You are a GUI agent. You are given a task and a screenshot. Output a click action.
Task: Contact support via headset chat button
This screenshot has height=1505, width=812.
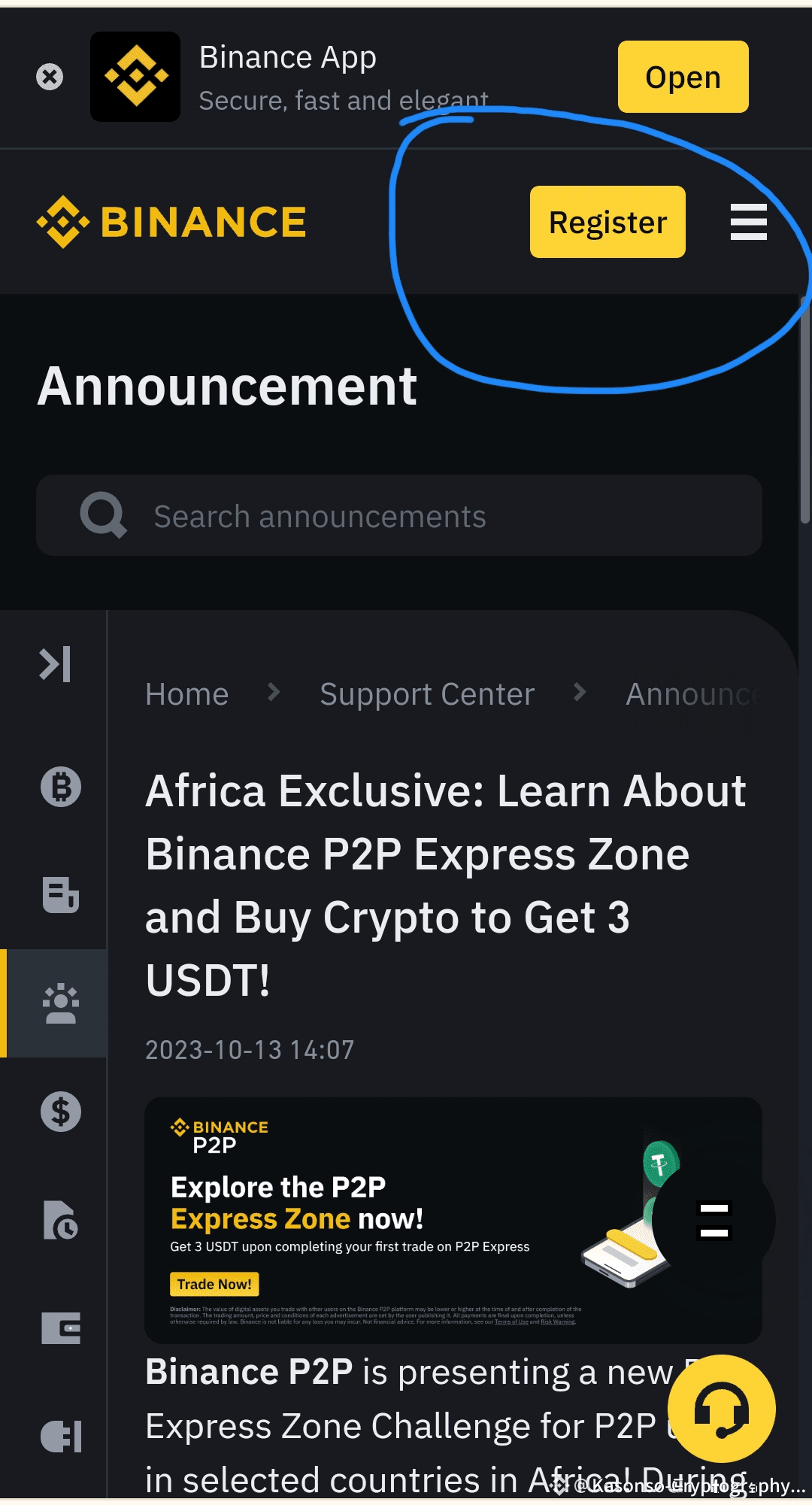(721, 1409)
